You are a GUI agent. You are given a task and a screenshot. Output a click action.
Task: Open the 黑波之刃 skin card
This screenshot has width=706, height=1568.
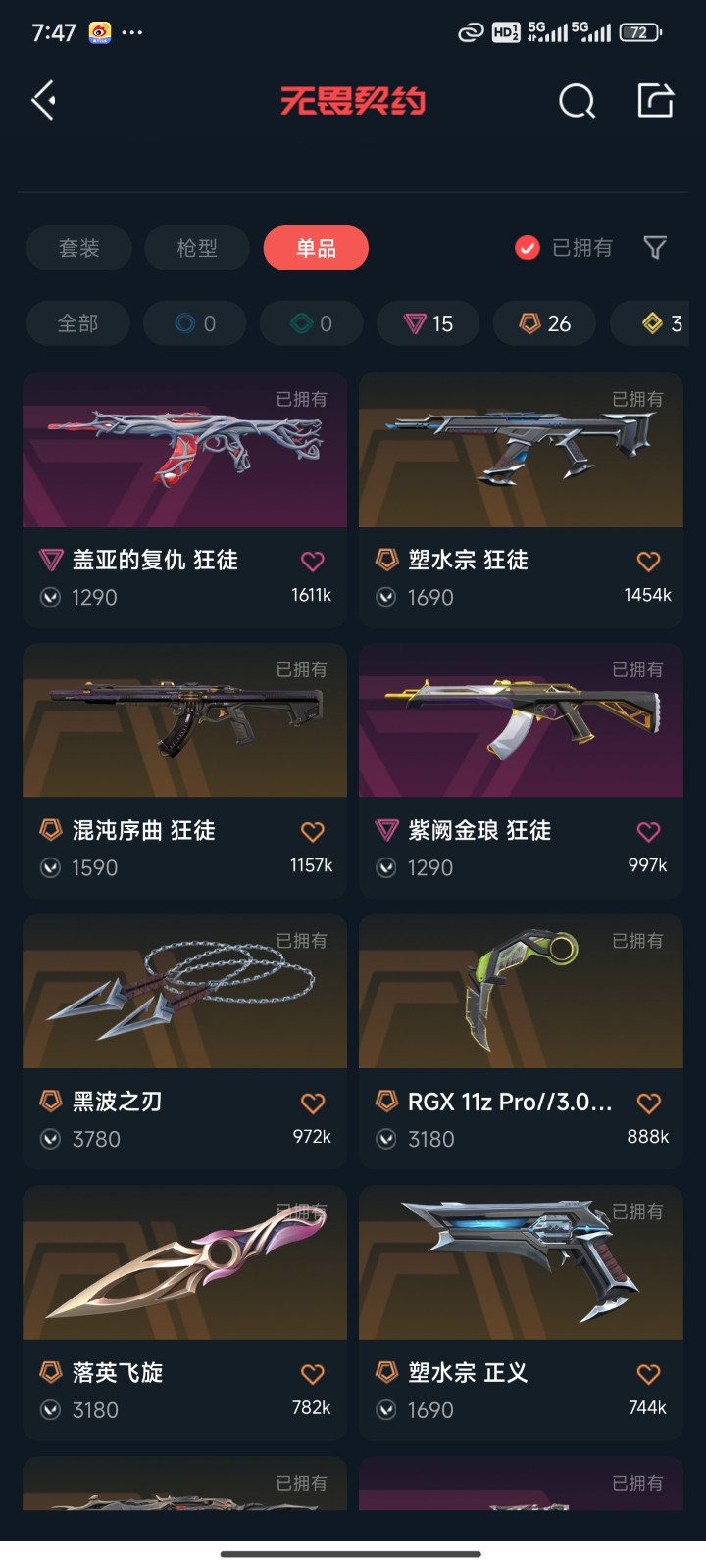coord(184,1042)
